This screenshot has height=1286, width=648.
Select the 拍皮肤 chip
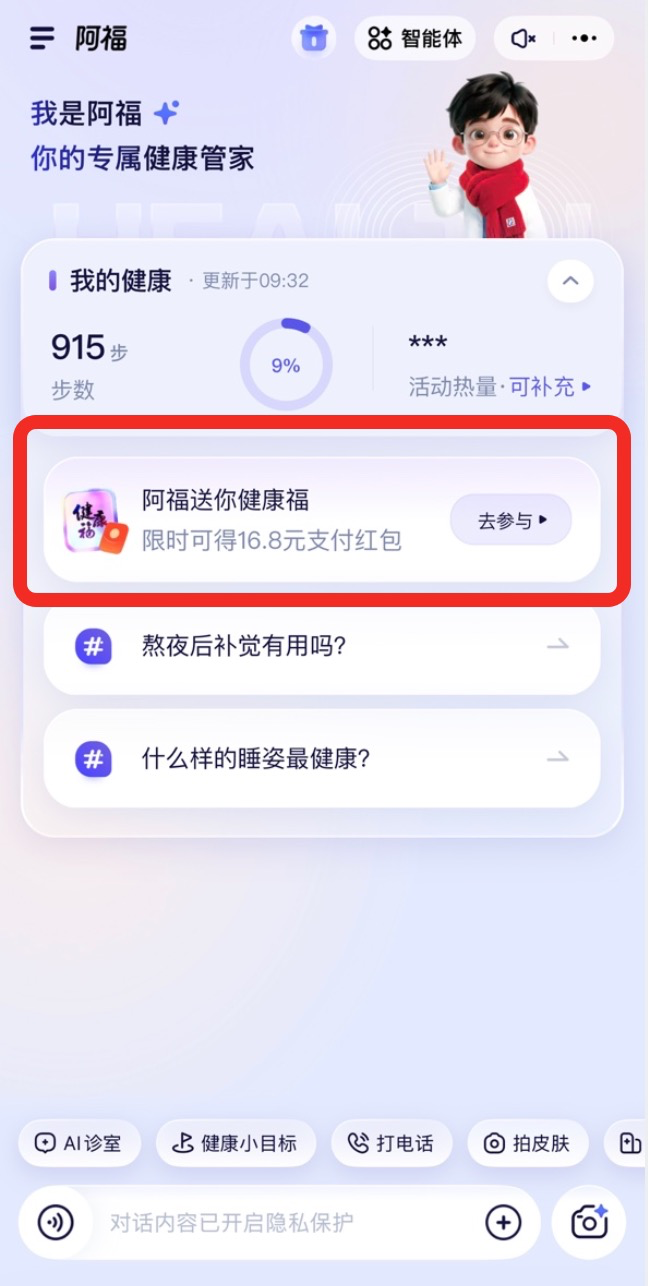click(x=527, y=1143)
